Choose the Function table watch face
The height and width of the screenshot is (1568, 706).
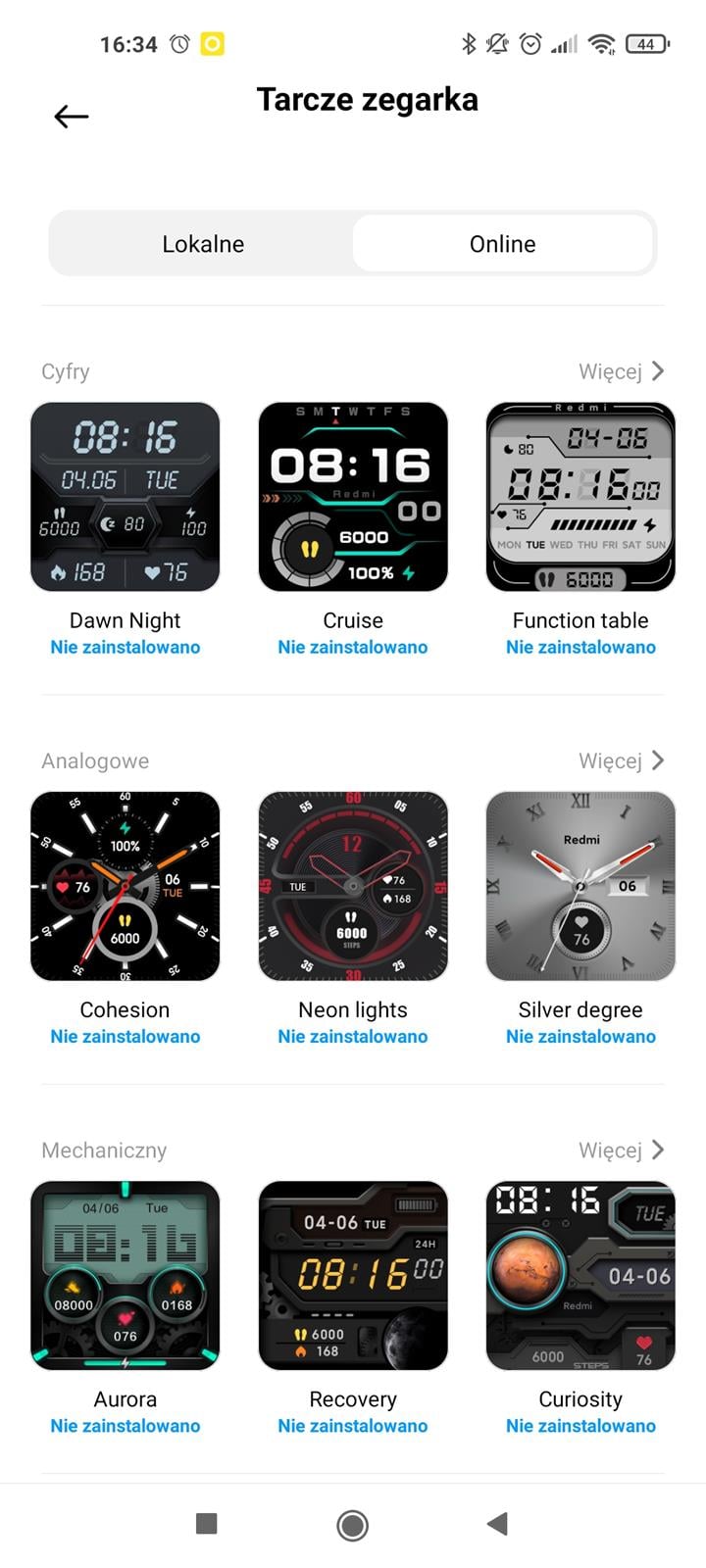(580, 497)
